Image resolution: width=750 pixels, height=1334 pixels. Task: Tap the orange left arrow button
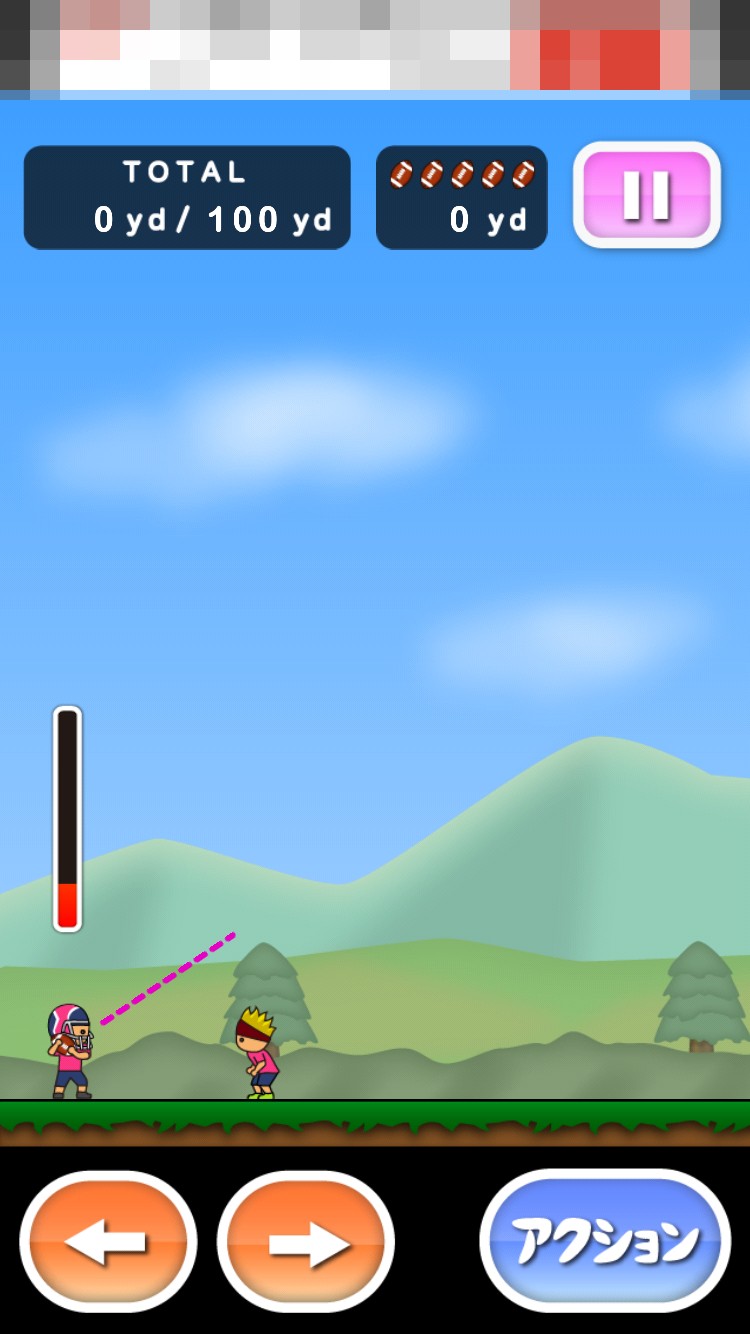[108, 1241]
